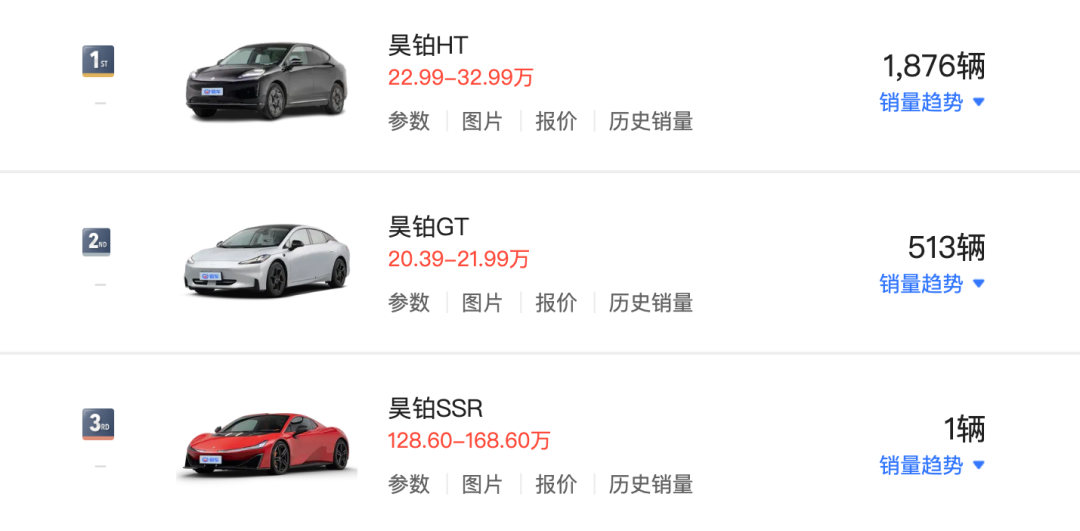Viewport: 1080px width, 531px height.
Task: Check 报价 for 昊铂SSR
Action: pos(556,484)
